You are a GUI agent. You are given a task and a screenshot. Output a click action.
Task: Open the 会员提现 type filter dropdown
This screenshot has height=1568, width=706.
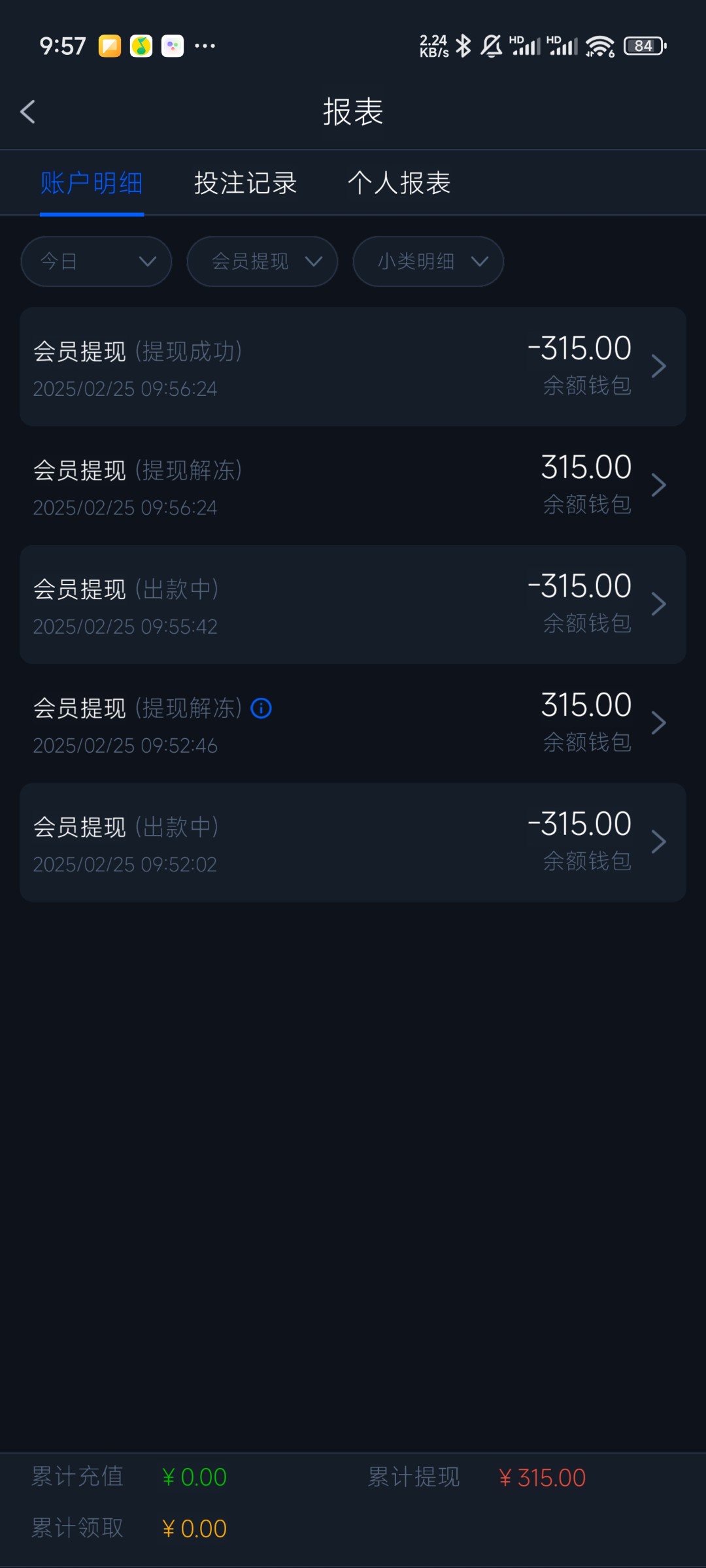click(x=262, y=261)
